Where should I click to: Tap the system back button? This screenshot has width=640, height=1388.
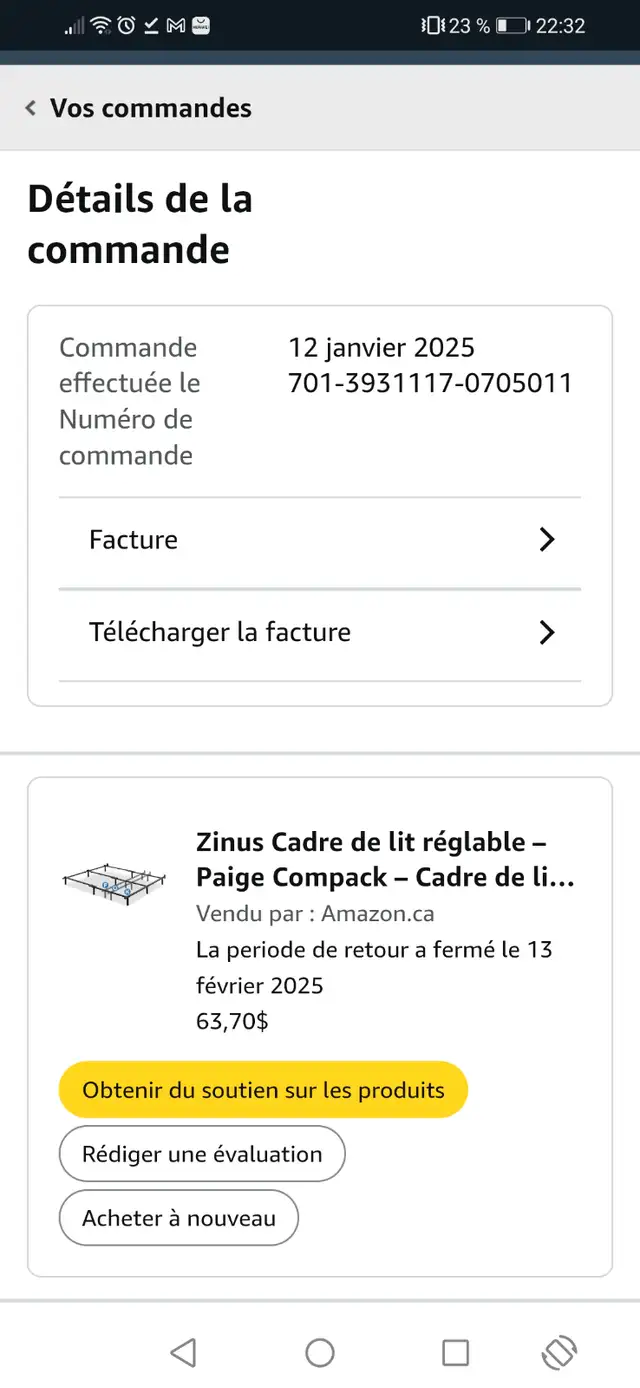[183, 1353]
